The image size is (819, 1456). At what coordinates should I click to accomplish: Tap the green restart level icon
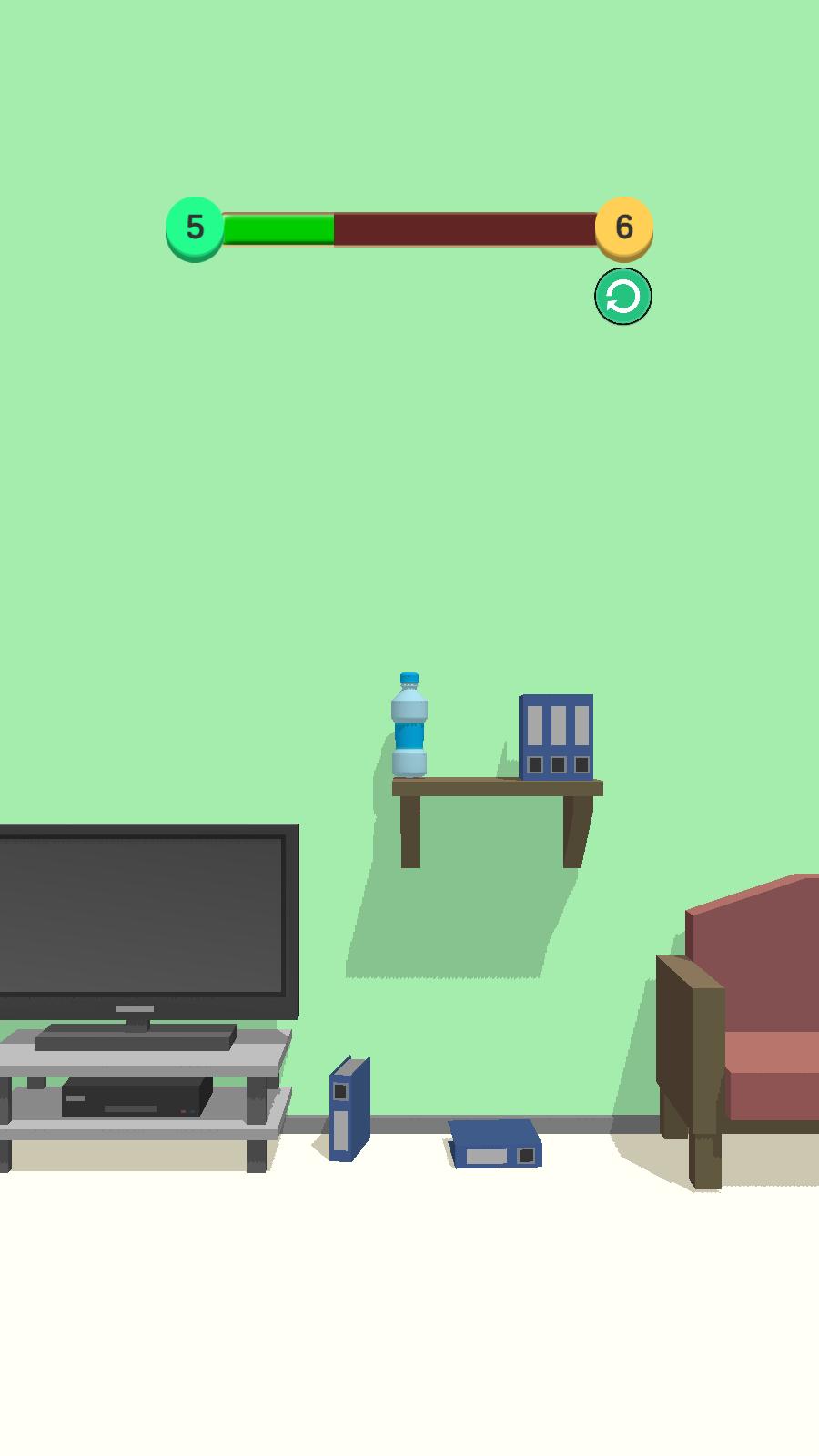623,297
